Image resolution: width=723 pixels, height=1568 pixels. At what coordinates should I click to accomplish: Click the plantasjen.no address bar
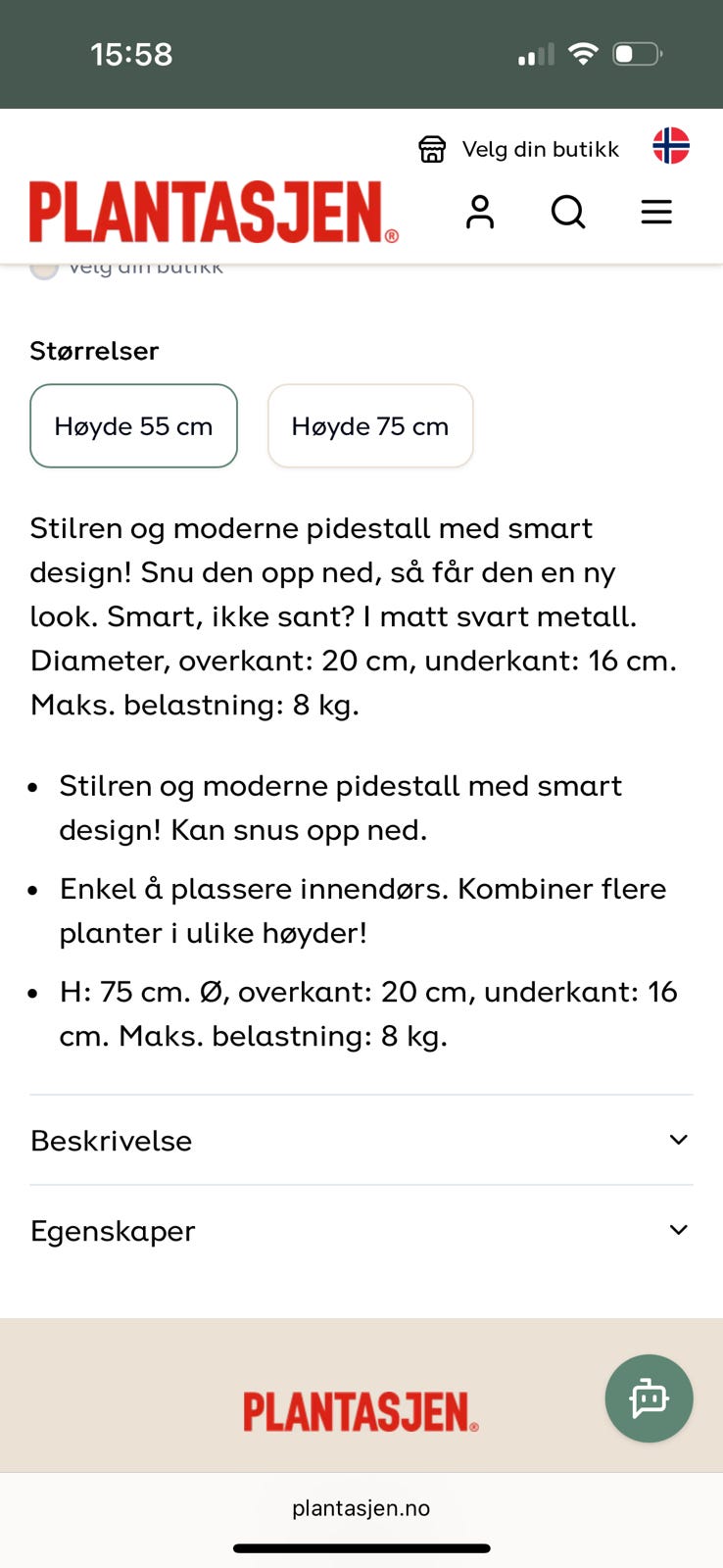(x=360, y=1507)
